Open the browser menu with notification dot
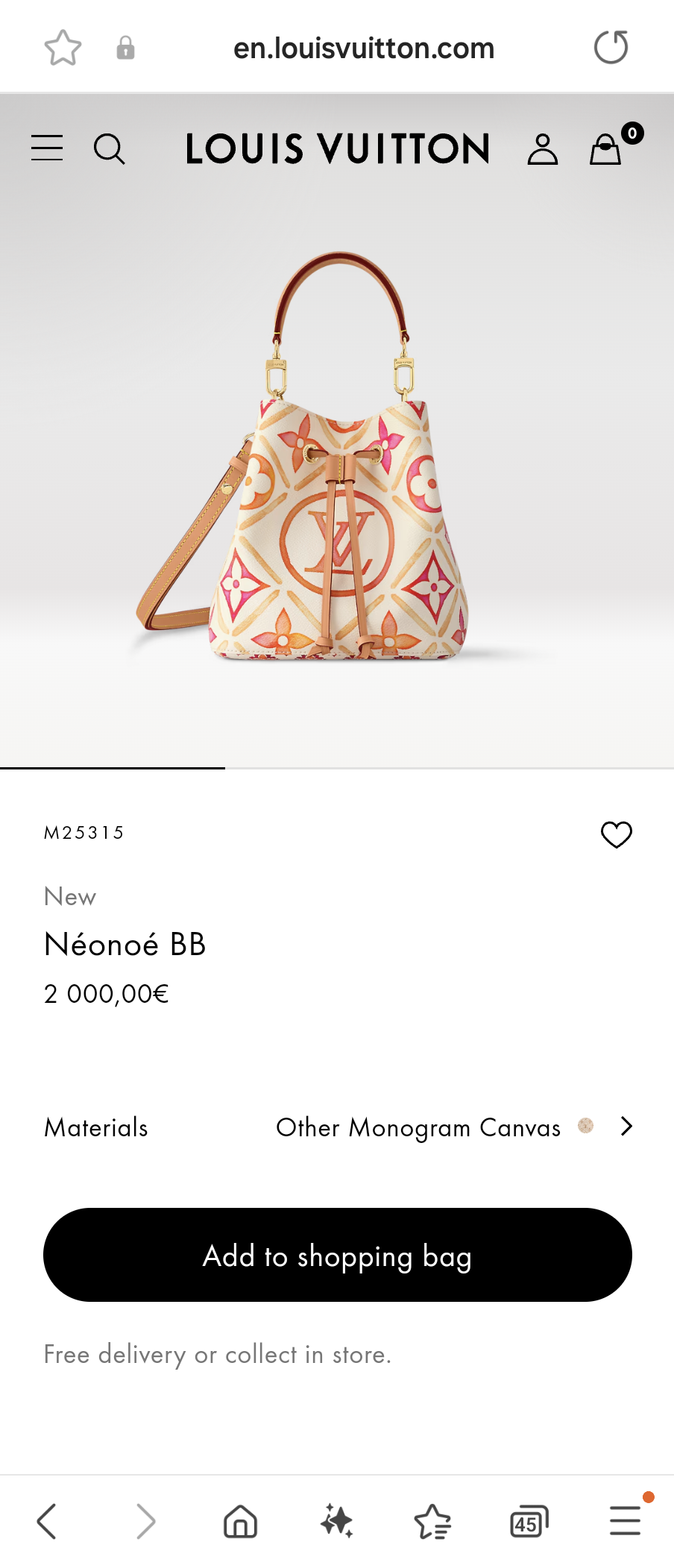This screenshot has width=674, height=1568. click(x=625, y=1521)
